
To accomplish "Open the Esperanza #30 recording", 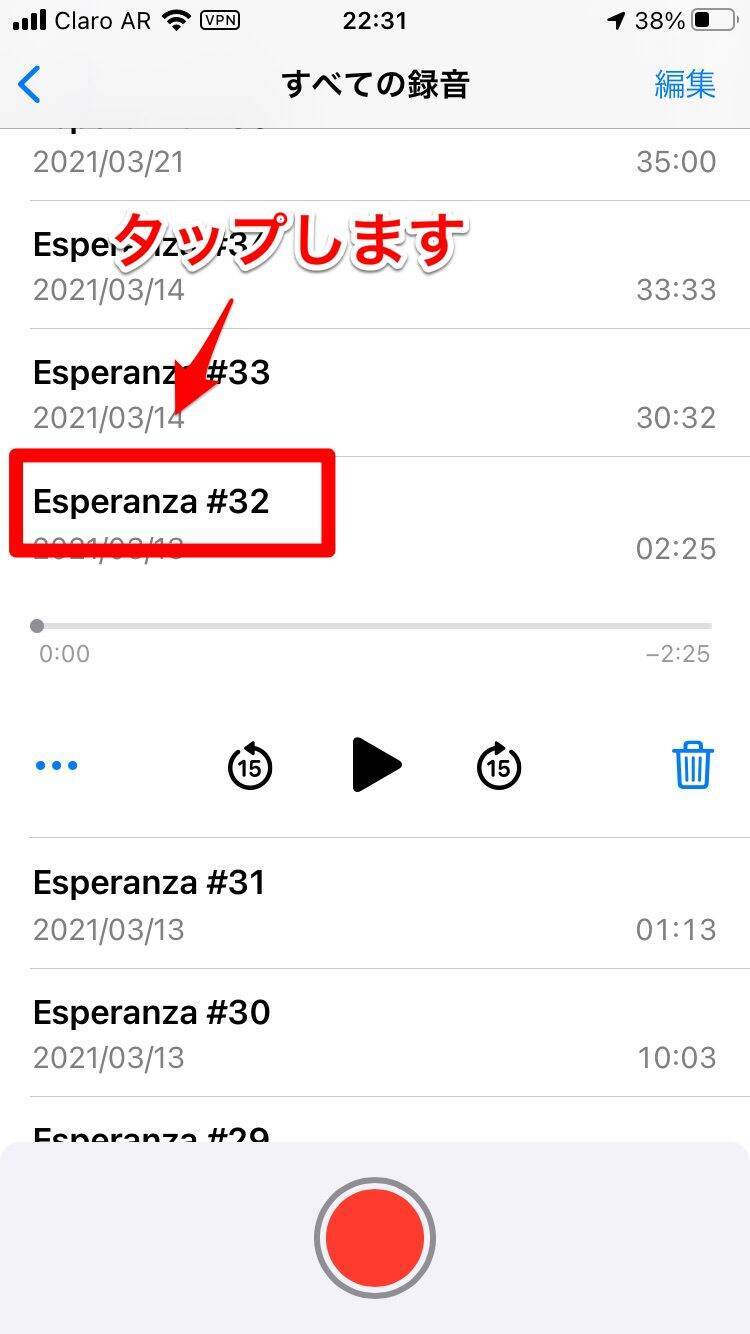I will tap(375, 1033).
